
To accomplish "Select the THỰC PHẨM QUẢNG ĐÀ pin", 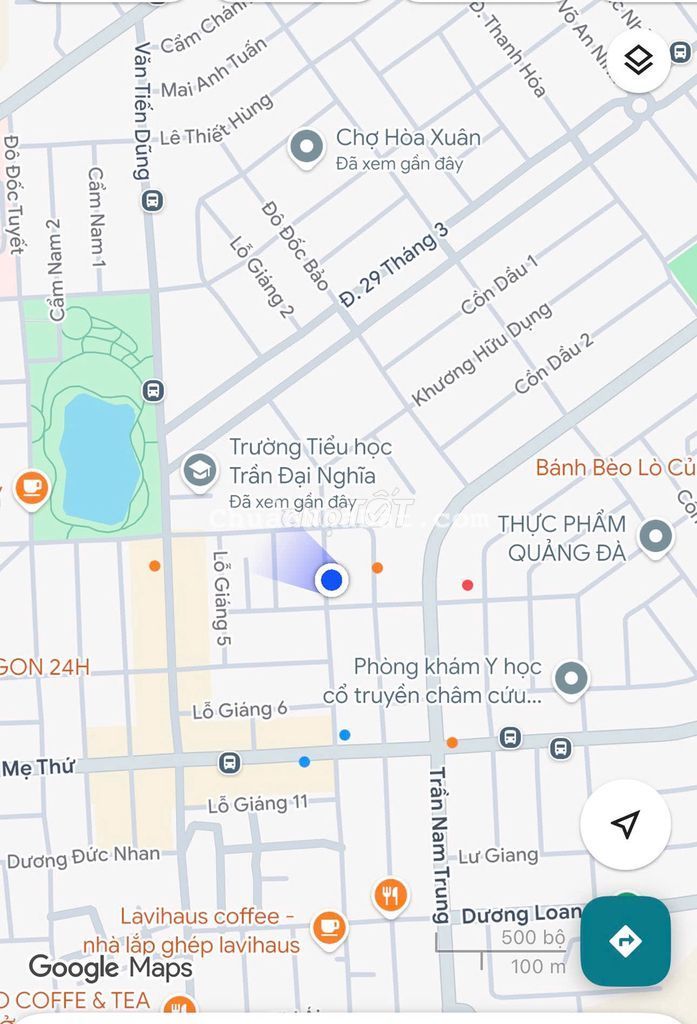I will point(656,537).
